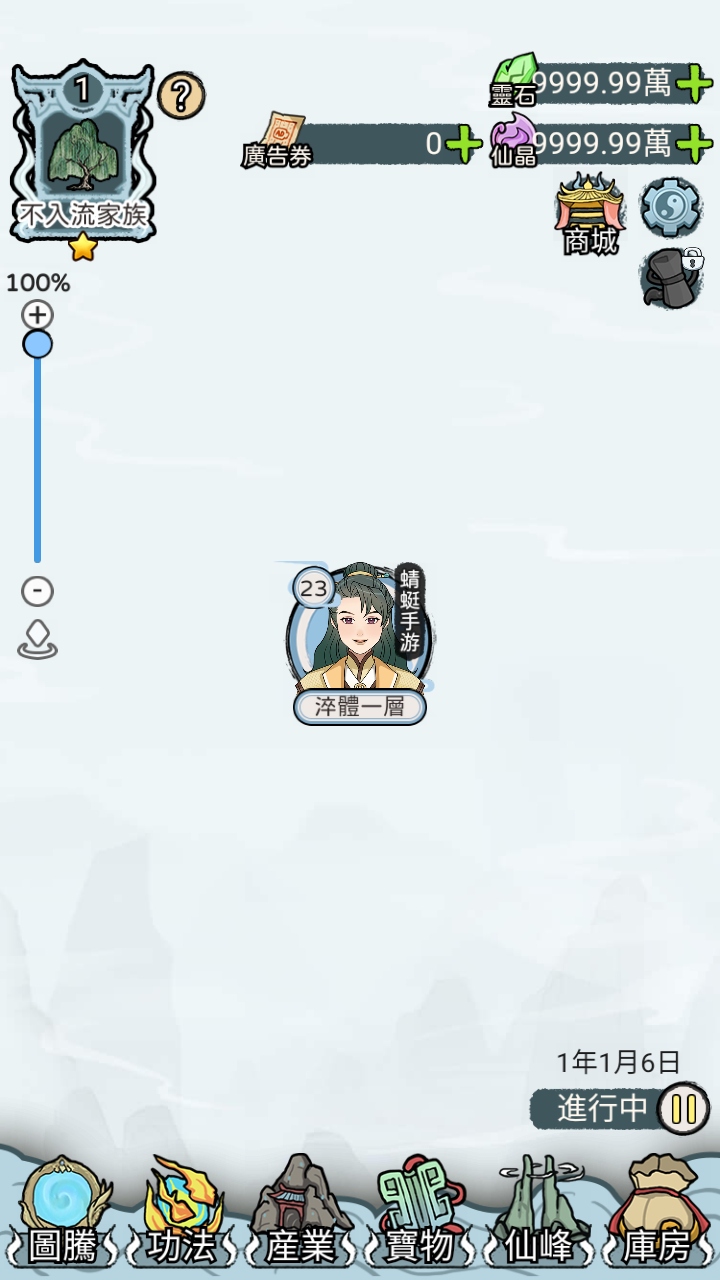
Task: Switch to the 功法 tab
Action: (181, 1210)
